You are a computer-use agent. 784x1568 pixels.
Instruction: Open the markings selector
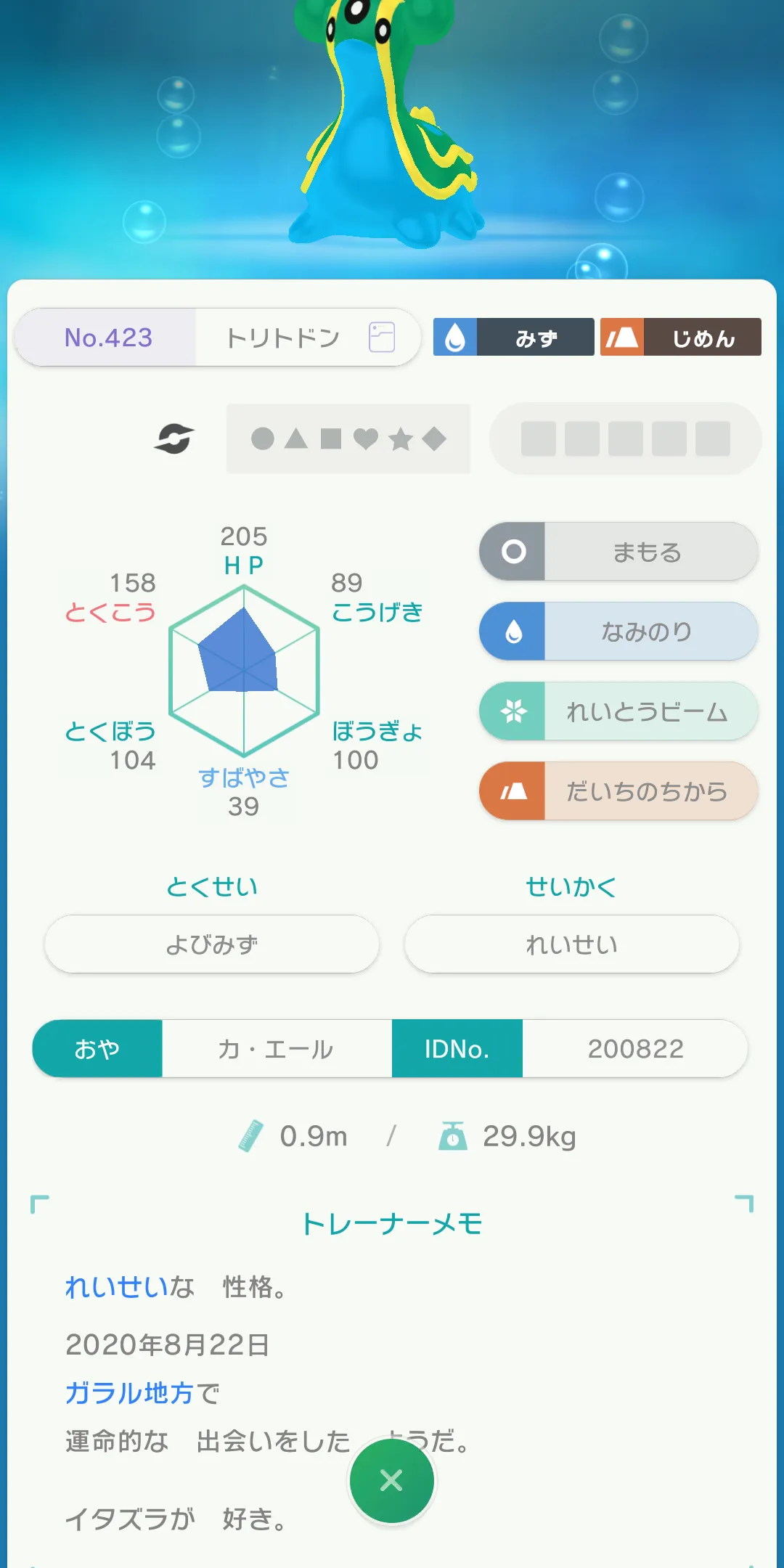pyautogui.click(x=348, y=438)
